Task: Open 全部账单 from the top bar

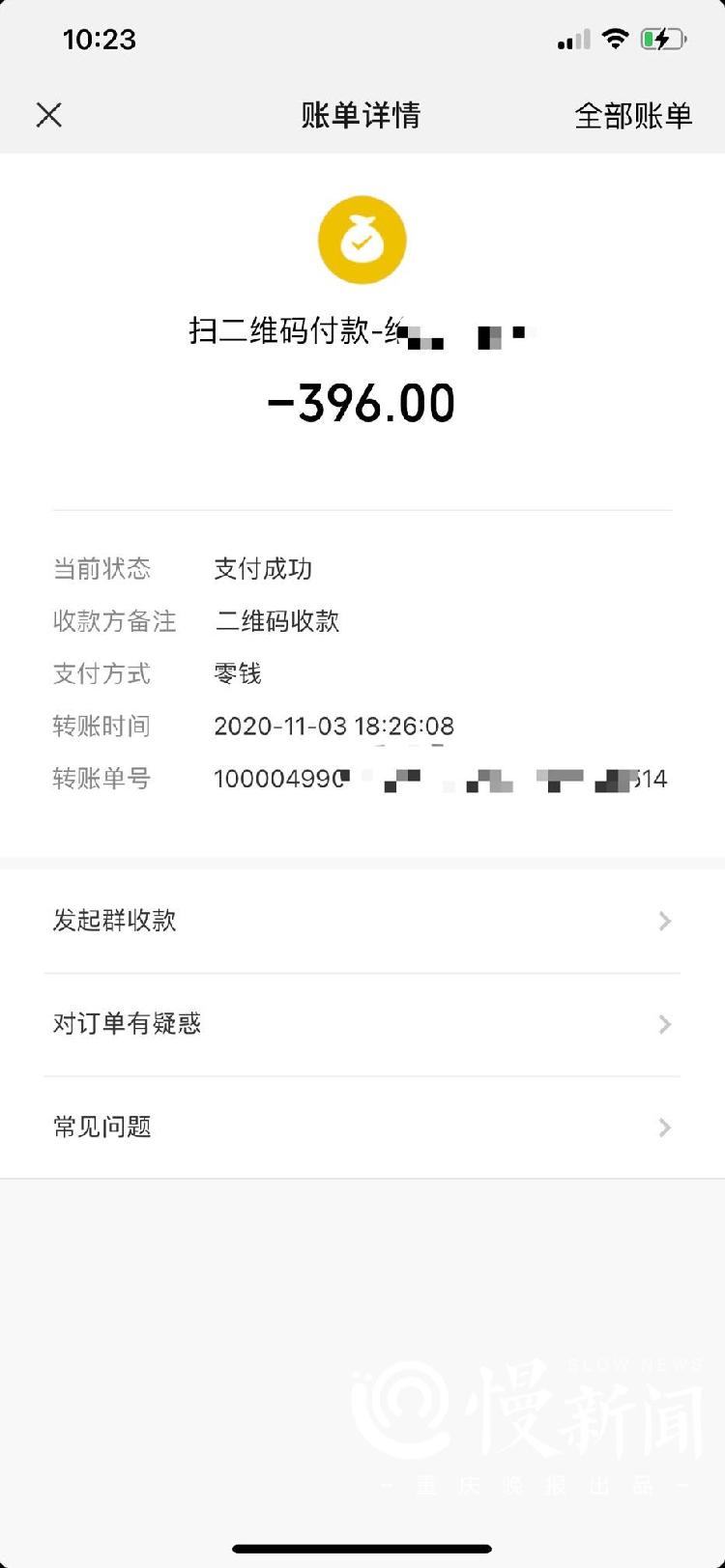Action: tap(633, 115)
